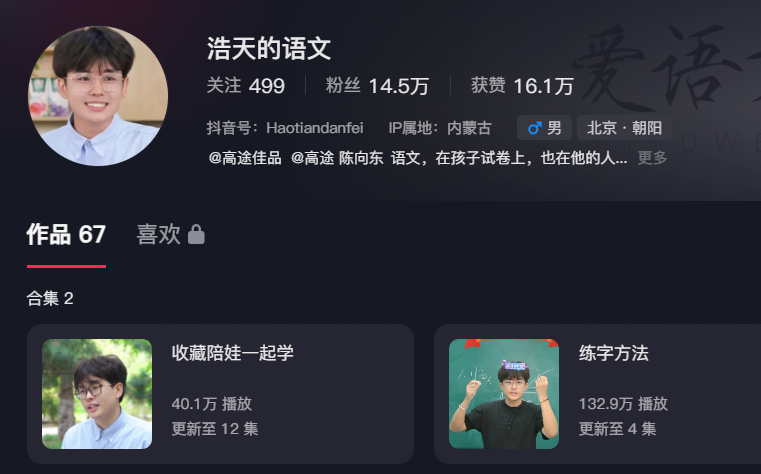Screen dimensions: 761x474
Task: Open the profile avatar photo
Action: [97, 96]
